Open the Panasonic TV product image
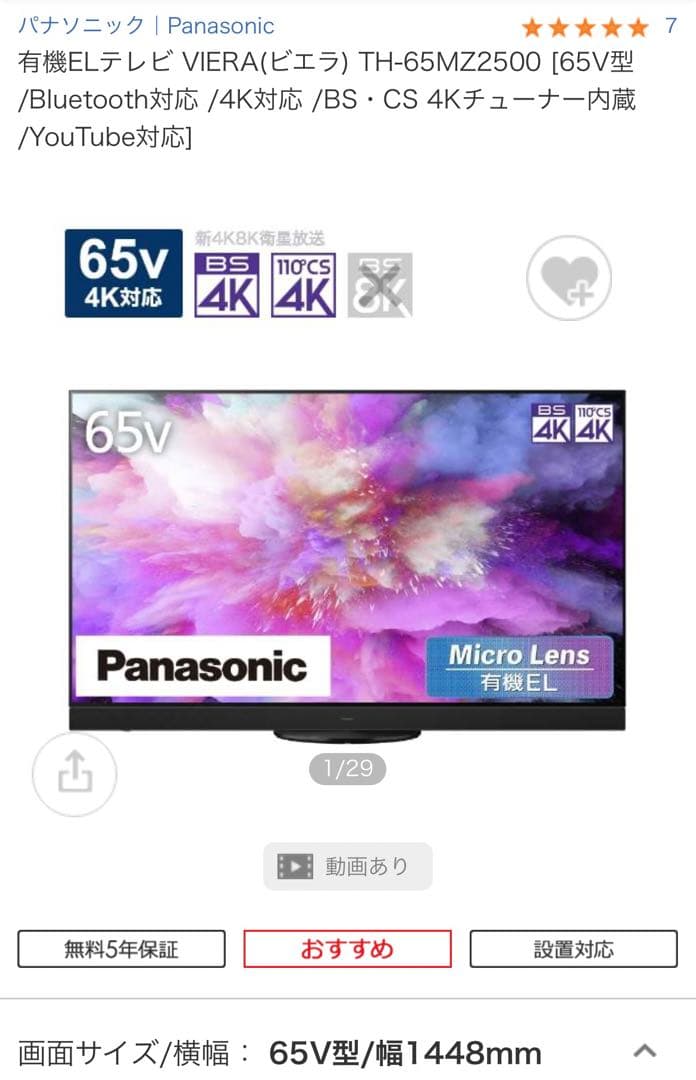Viewport: 696px width, 1080px height. [x=347, y=560]
